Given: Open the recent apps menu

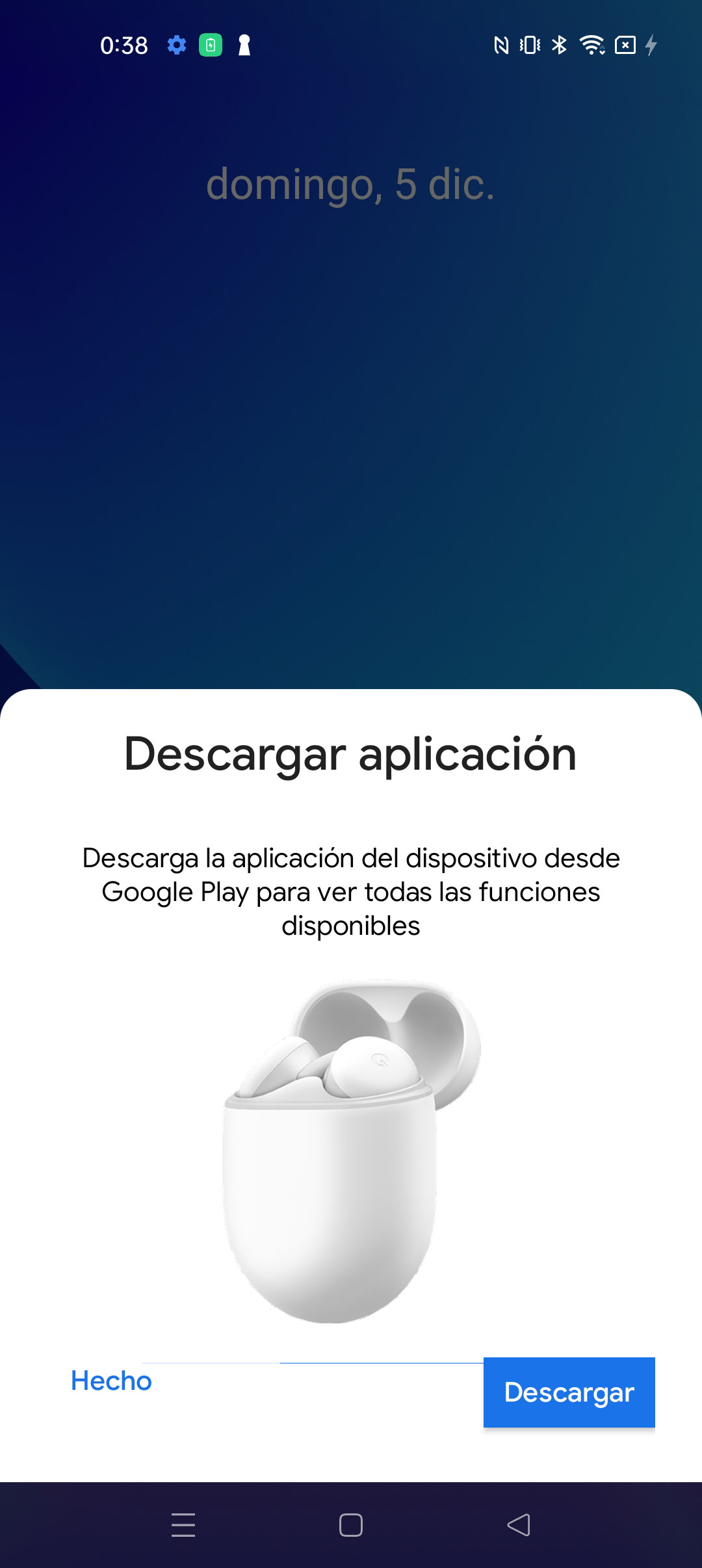Looking at the screenshot, I should click(x=183, y=1525).
